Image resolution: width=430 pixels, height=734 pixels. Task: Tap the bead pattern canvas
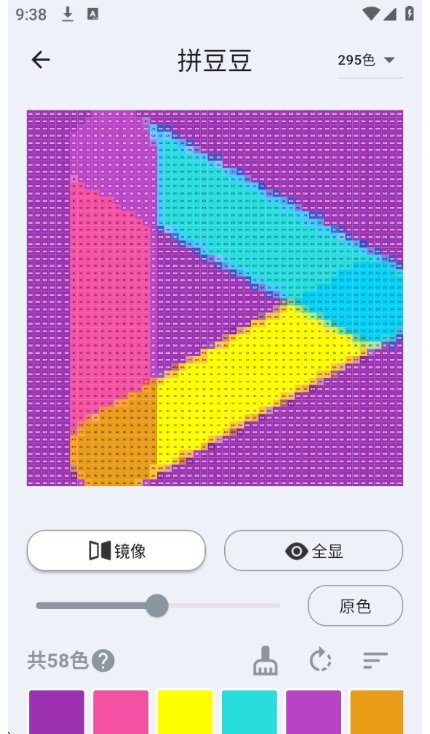215,298
